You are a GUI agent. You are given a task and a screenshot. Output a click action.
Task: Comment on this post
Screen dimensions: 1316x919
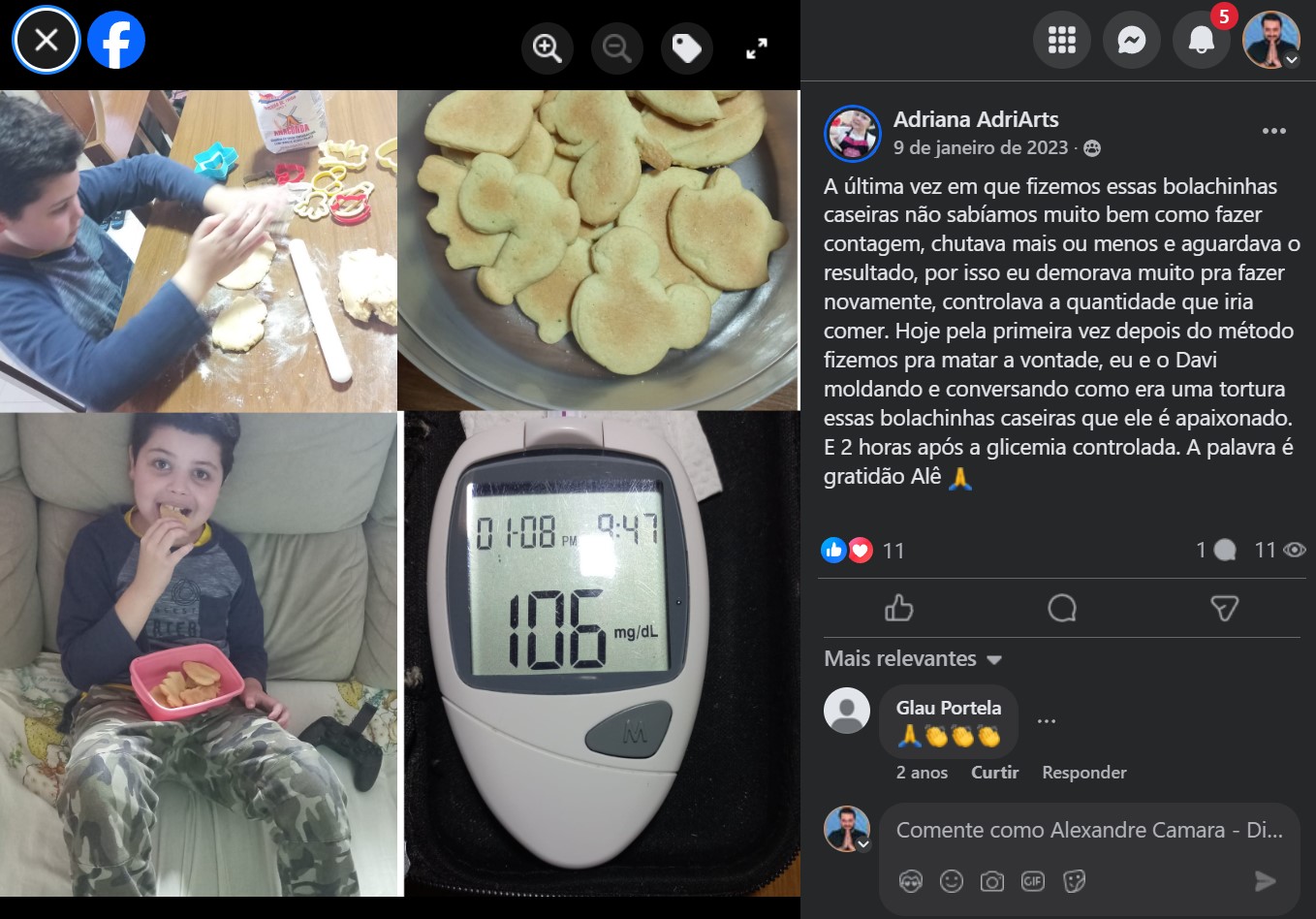click(x=1061, y=608)
